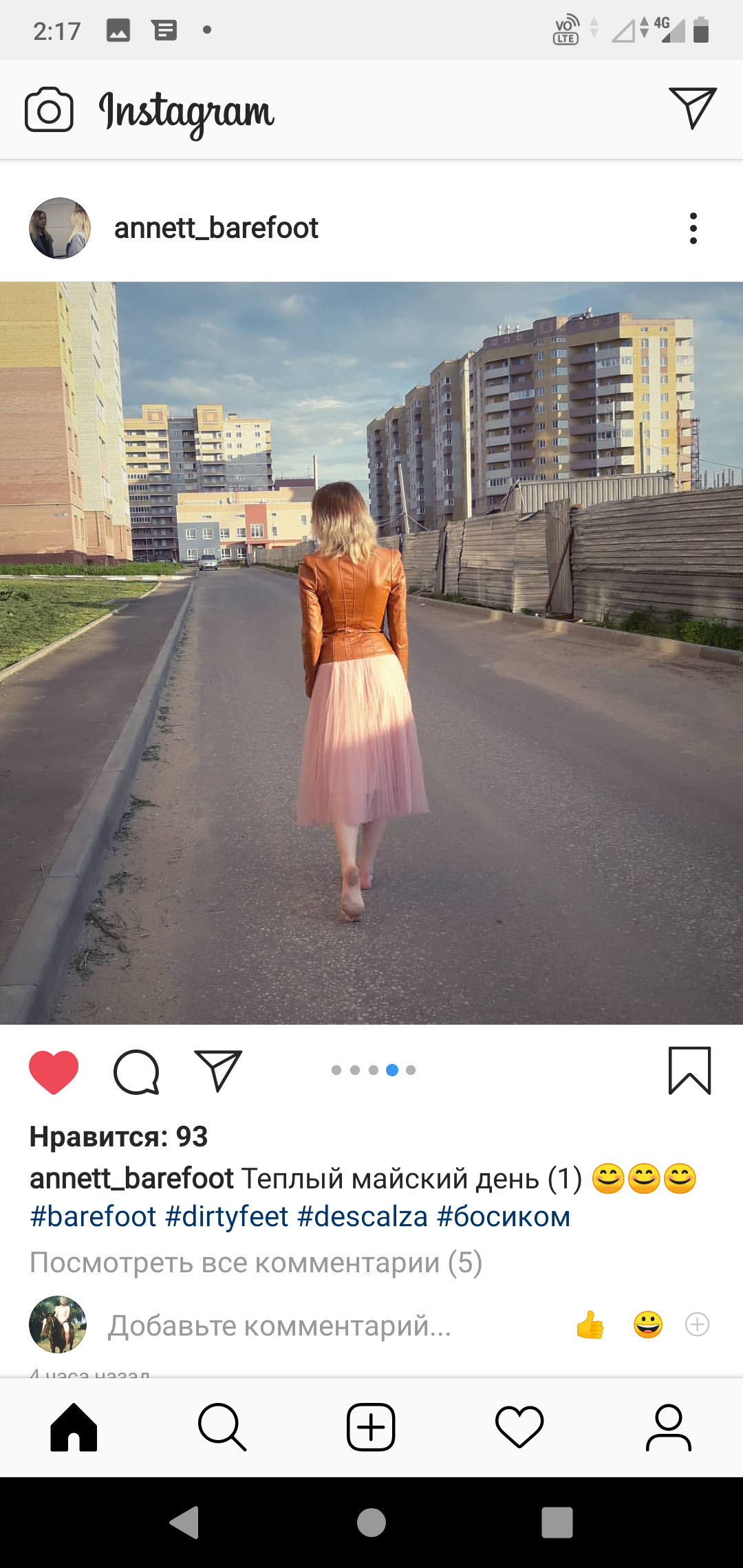Open direct messages paper plane icon
743x1568 pixels.
tap(693, 108)
